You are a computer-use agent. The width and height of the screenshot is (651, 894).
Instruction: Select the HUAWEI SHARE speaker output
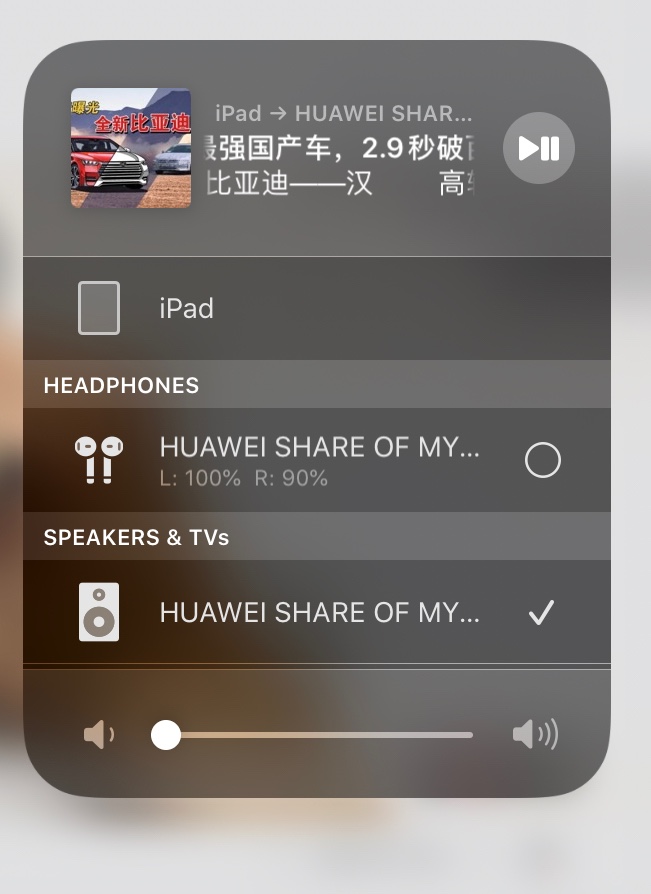(318, 612)
